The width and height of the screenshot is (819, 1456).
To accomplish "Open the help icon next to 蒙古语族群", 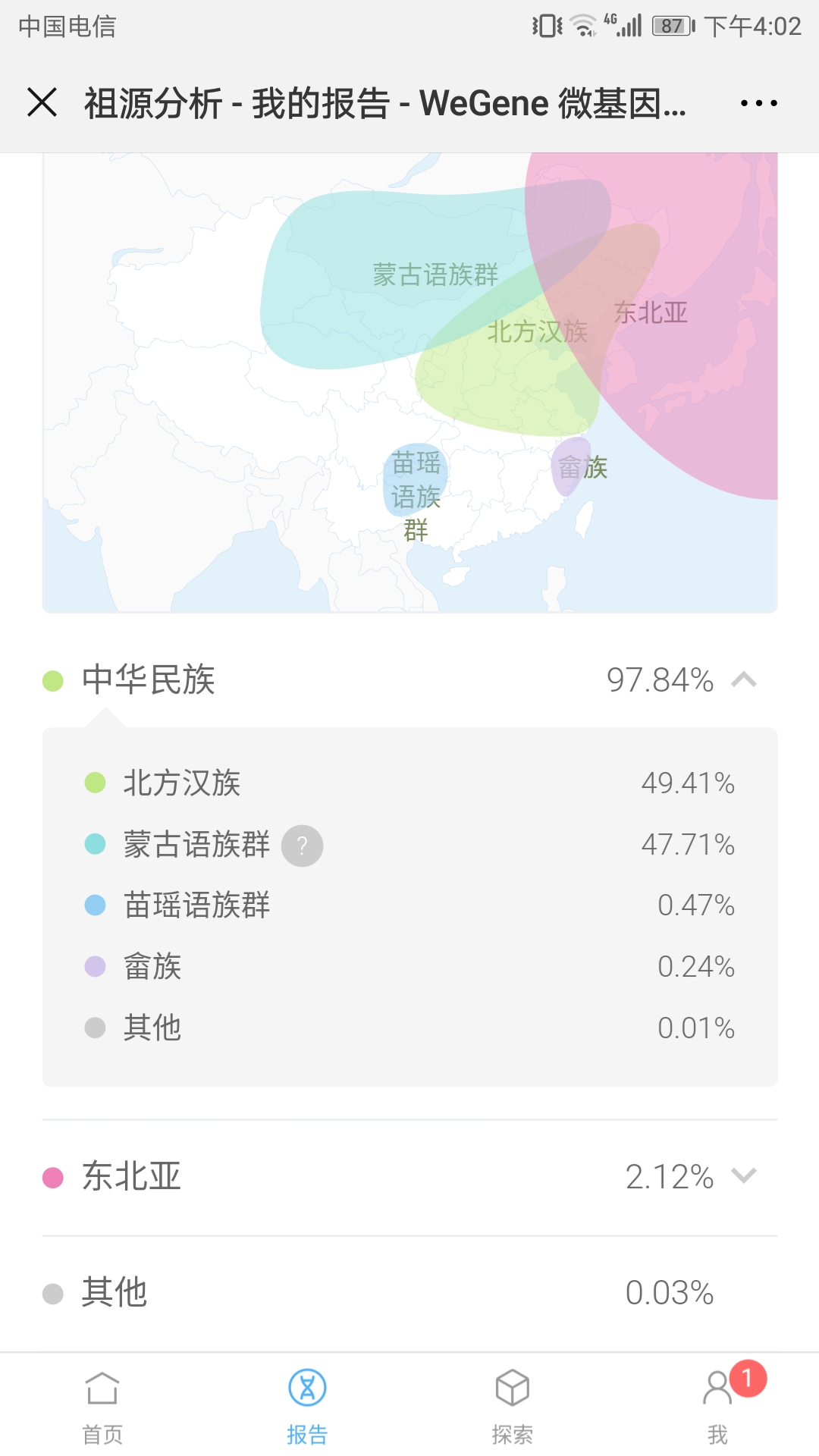I will (x=302, y=846).
